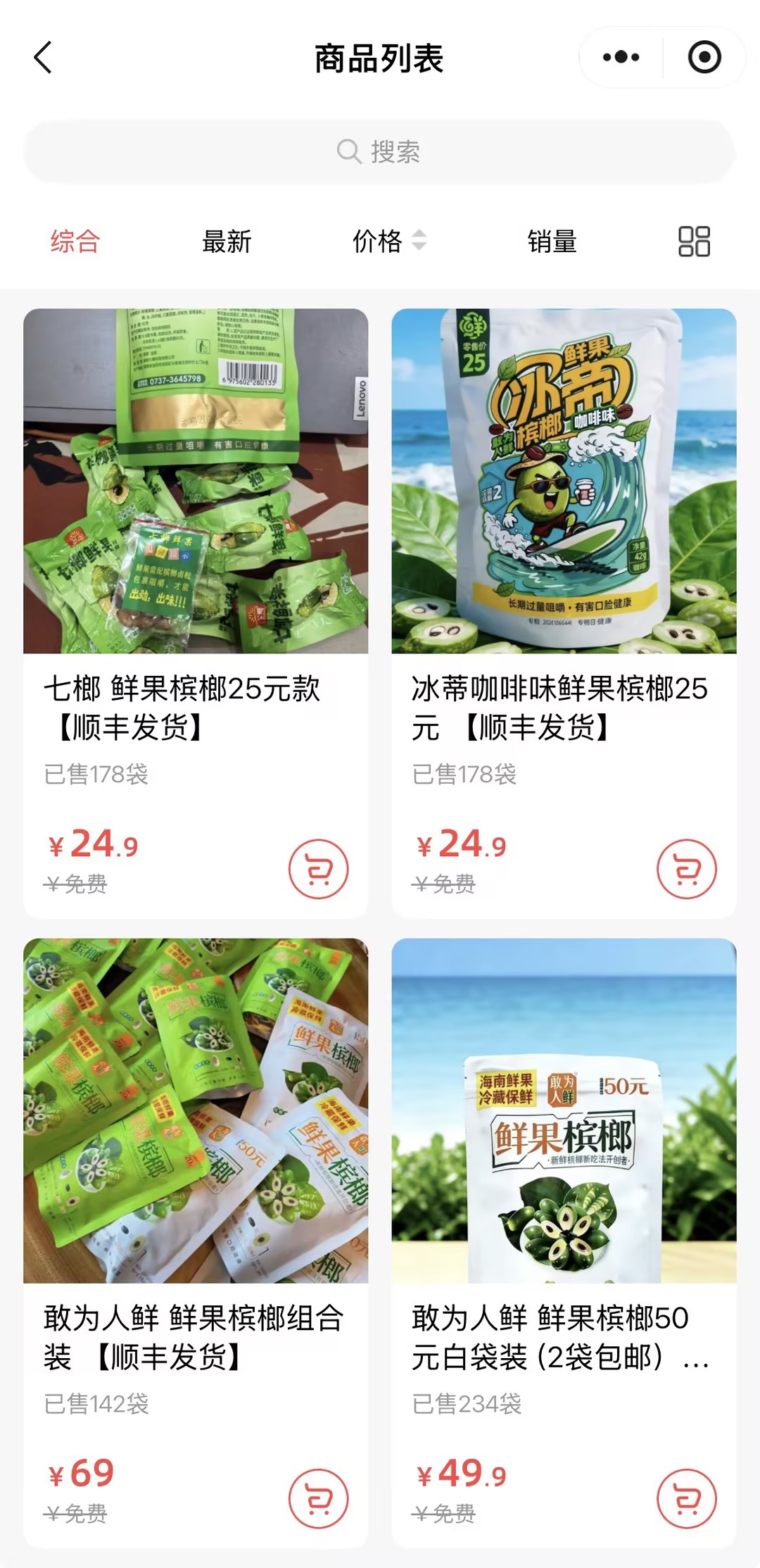Tap the 搜索 search box
The height and width of the screenshot is (1568, 760).
click(x=380, y=151)
